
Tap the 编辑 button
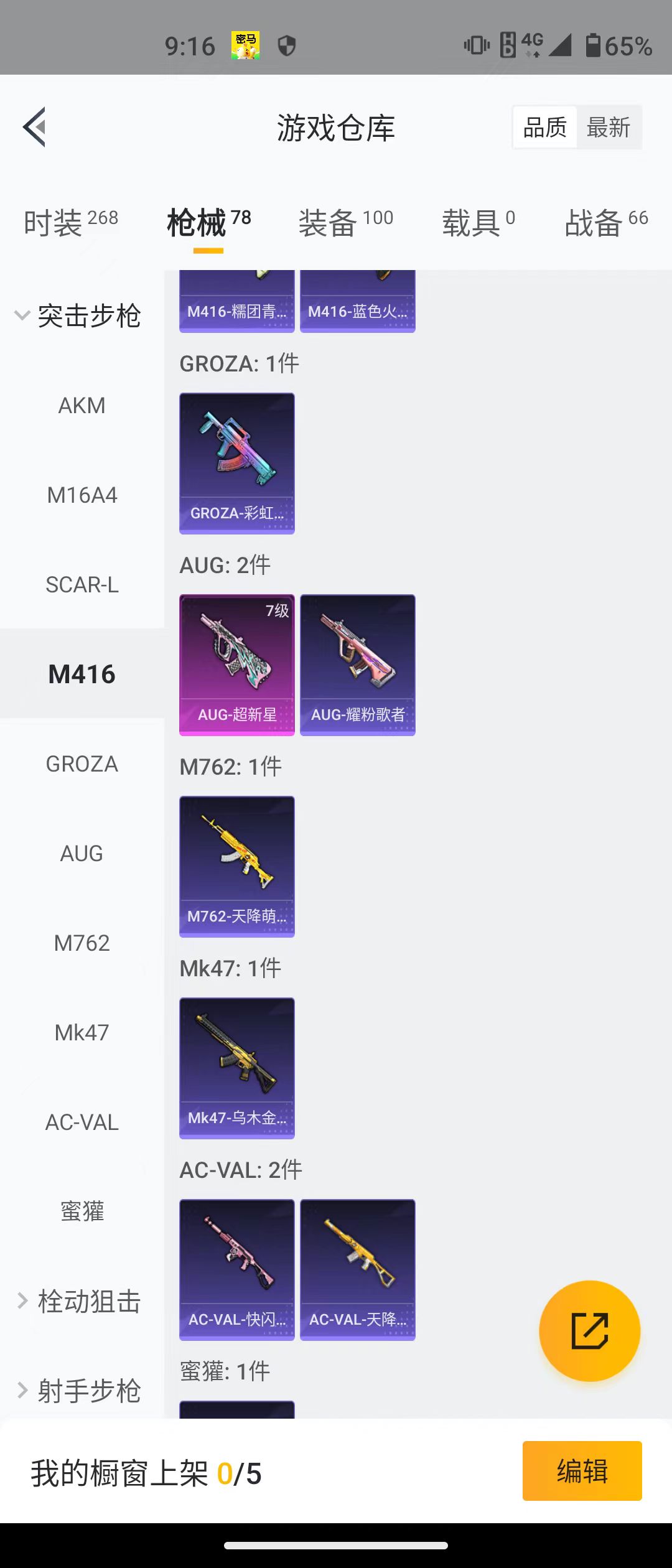tap(582, 1471)
